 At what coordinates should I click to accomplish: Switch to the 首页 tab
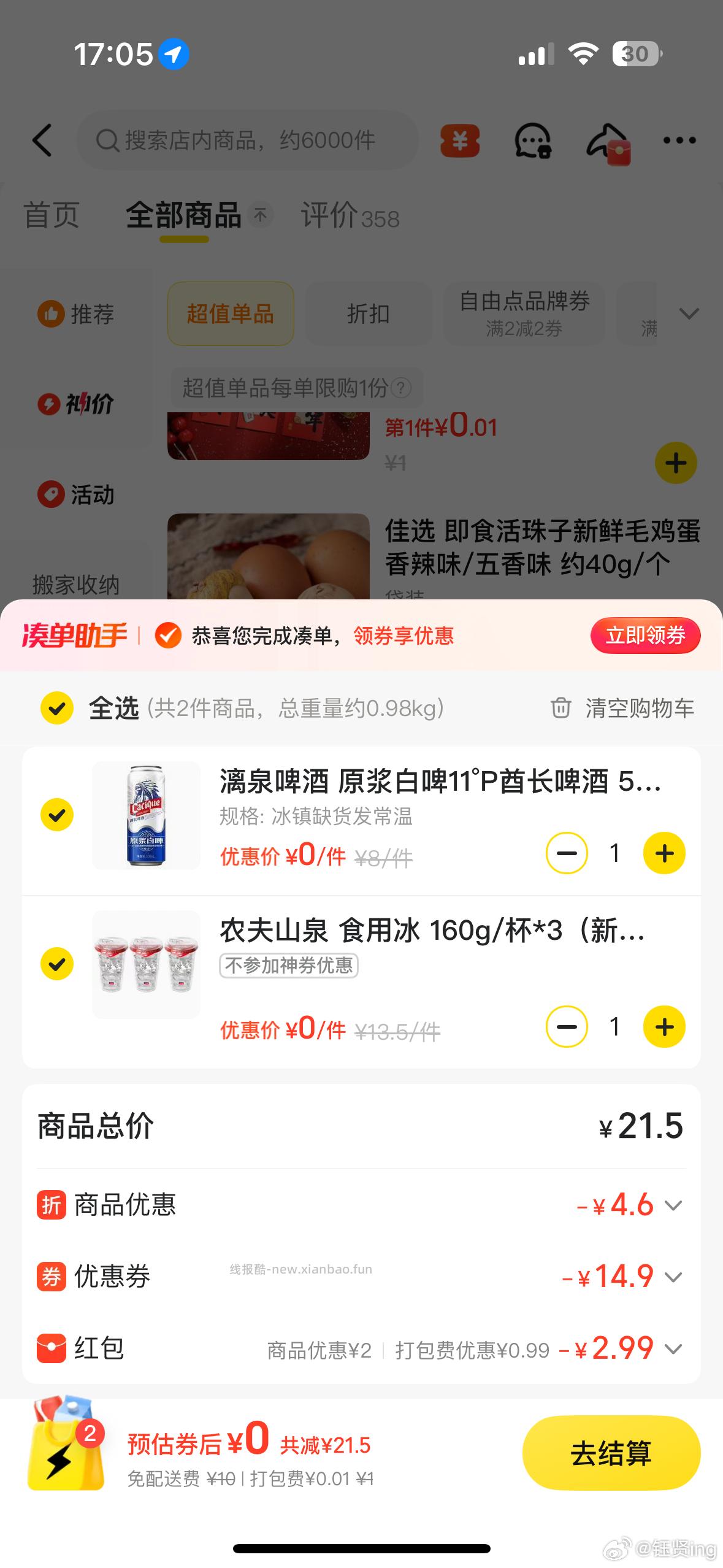pyautogui.click(x=52, y=216)
